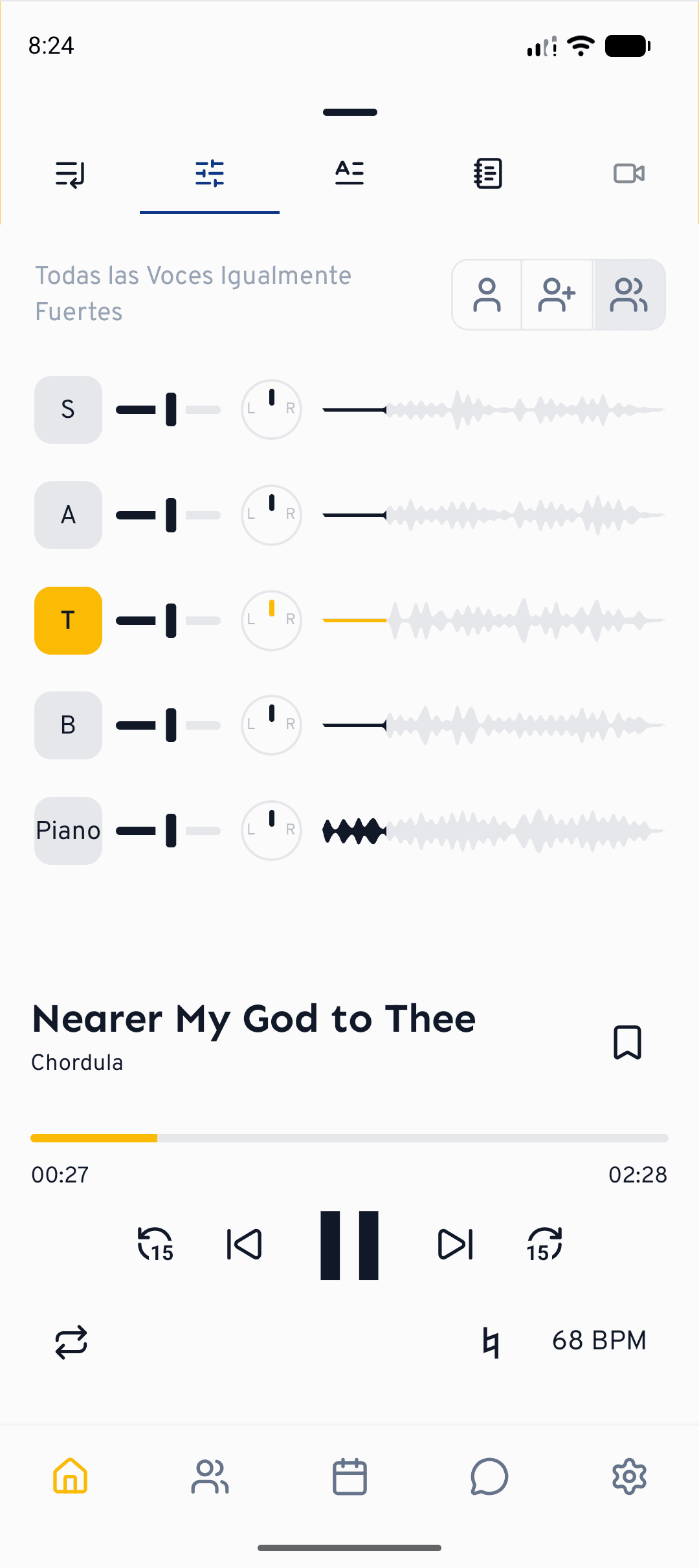Change the 68 BPM tempo
The width and height of the screenshot is (699, 1568).
(x=599, y=1341)
